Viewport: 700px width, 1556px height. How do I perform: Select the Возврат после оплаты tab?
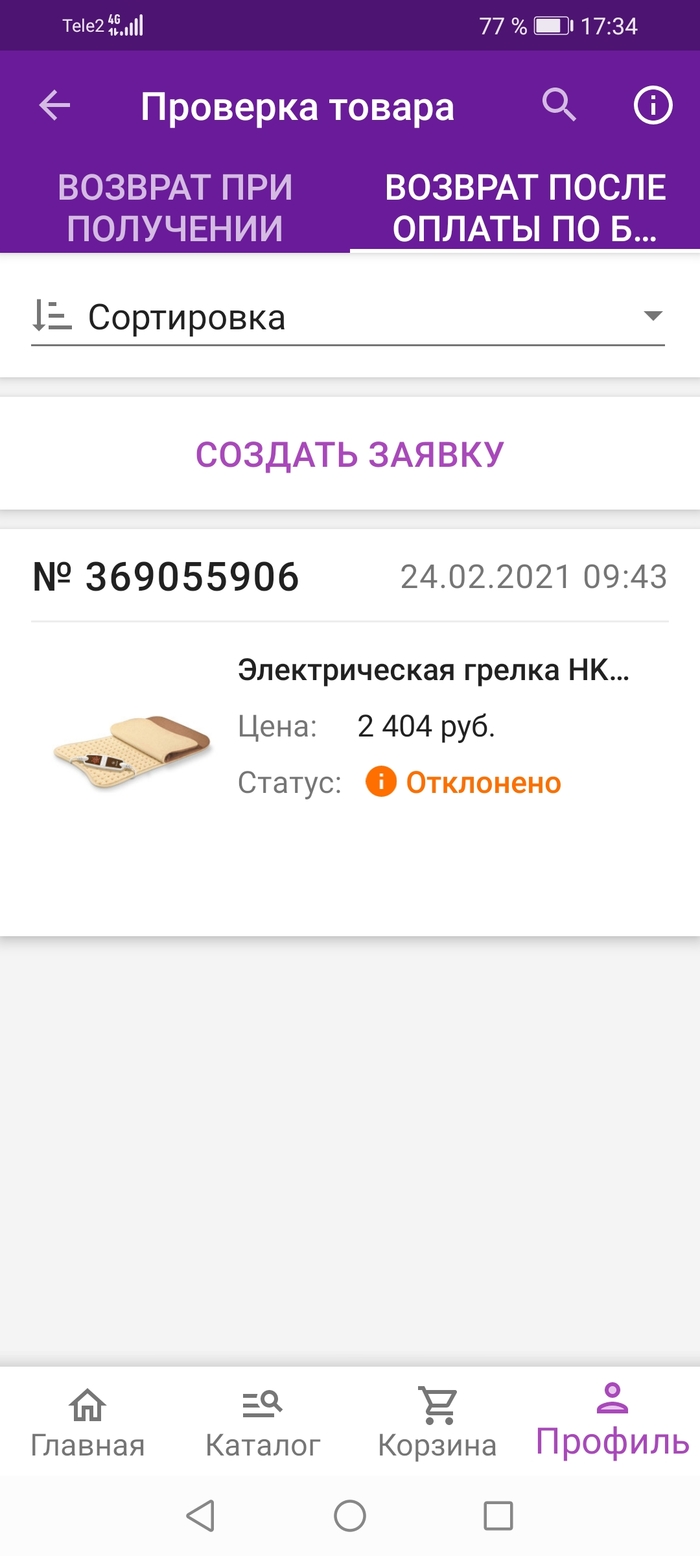coord(525,208)
